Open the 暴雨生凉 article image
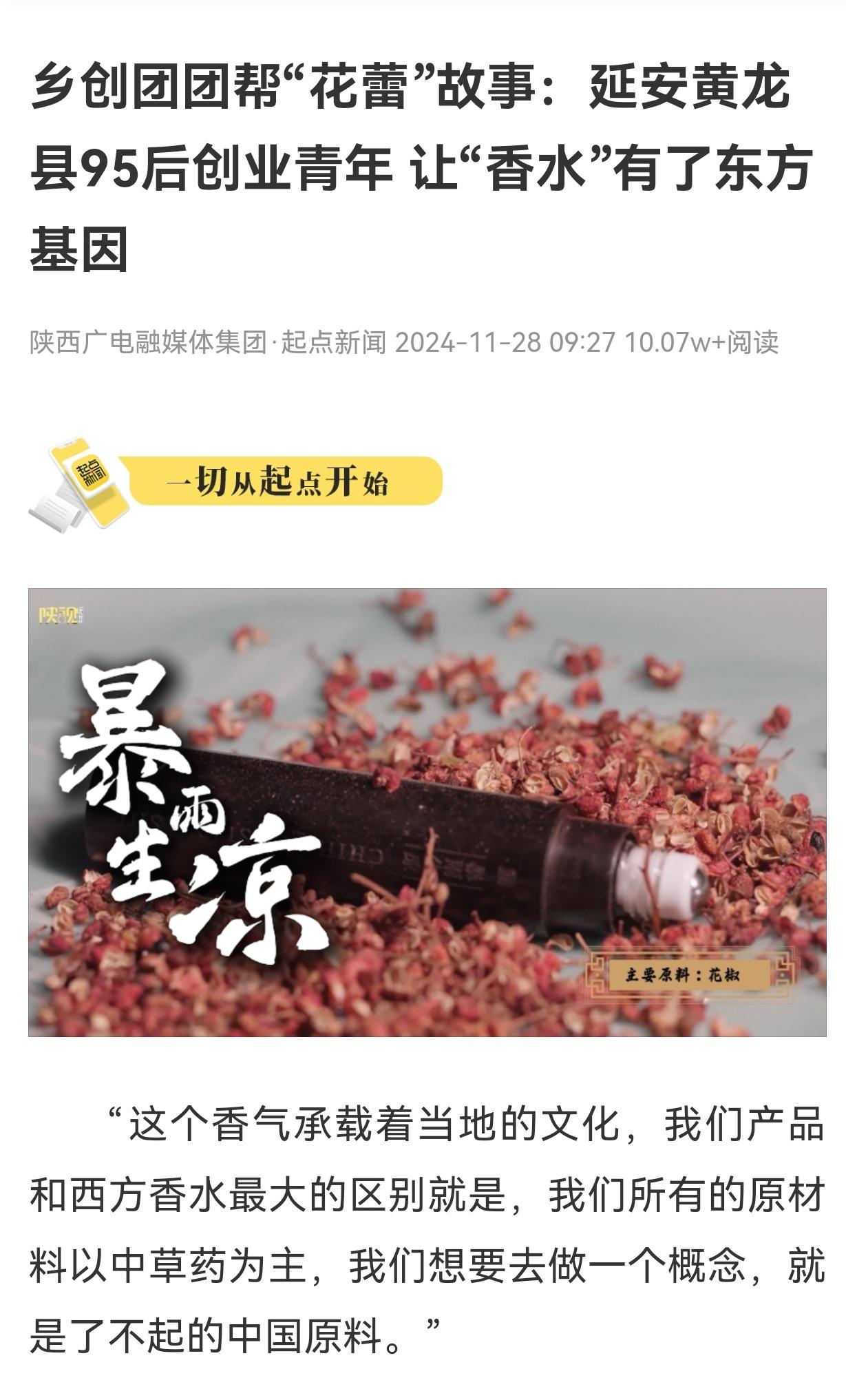 coord(427,812)
